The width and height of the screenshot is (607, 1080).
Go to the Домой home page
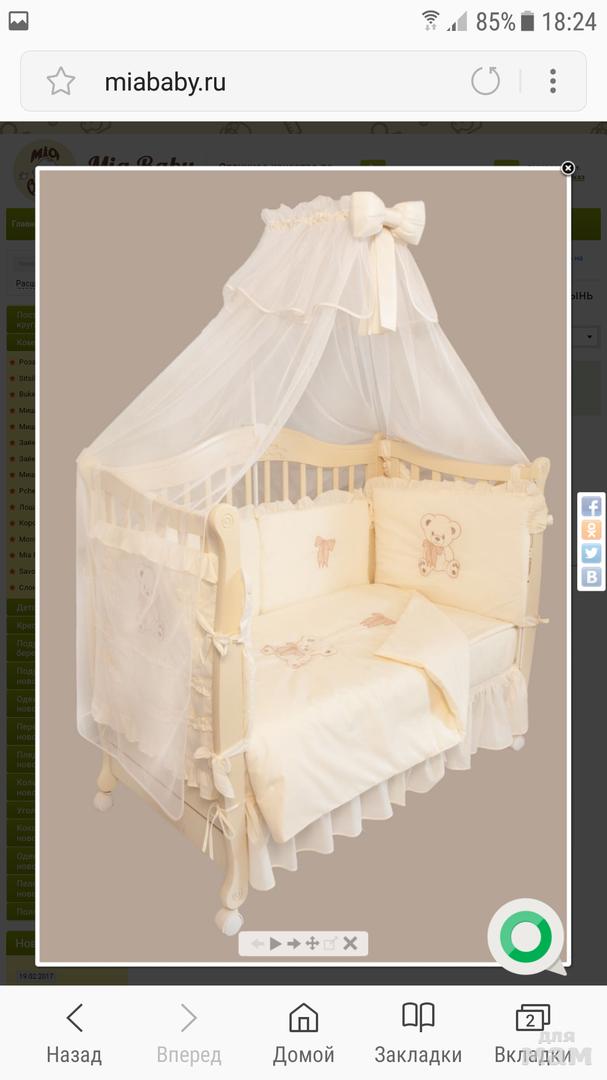[x=303, y=1034]
